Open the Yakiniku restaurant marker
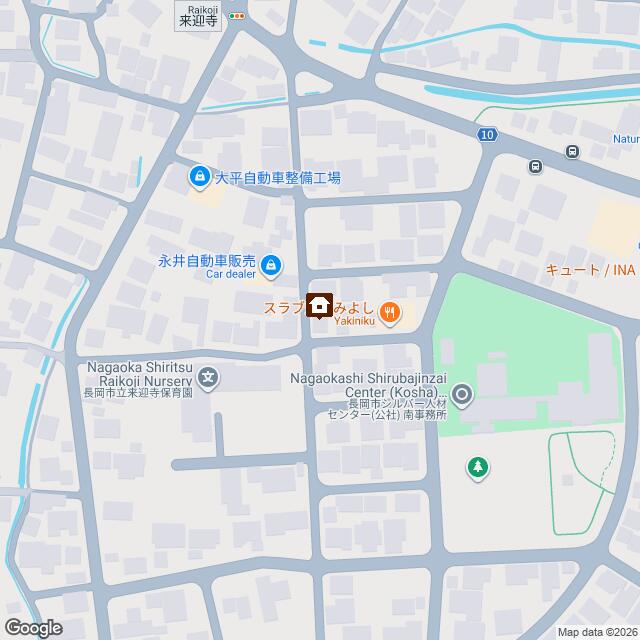 (x=392, y=314)
